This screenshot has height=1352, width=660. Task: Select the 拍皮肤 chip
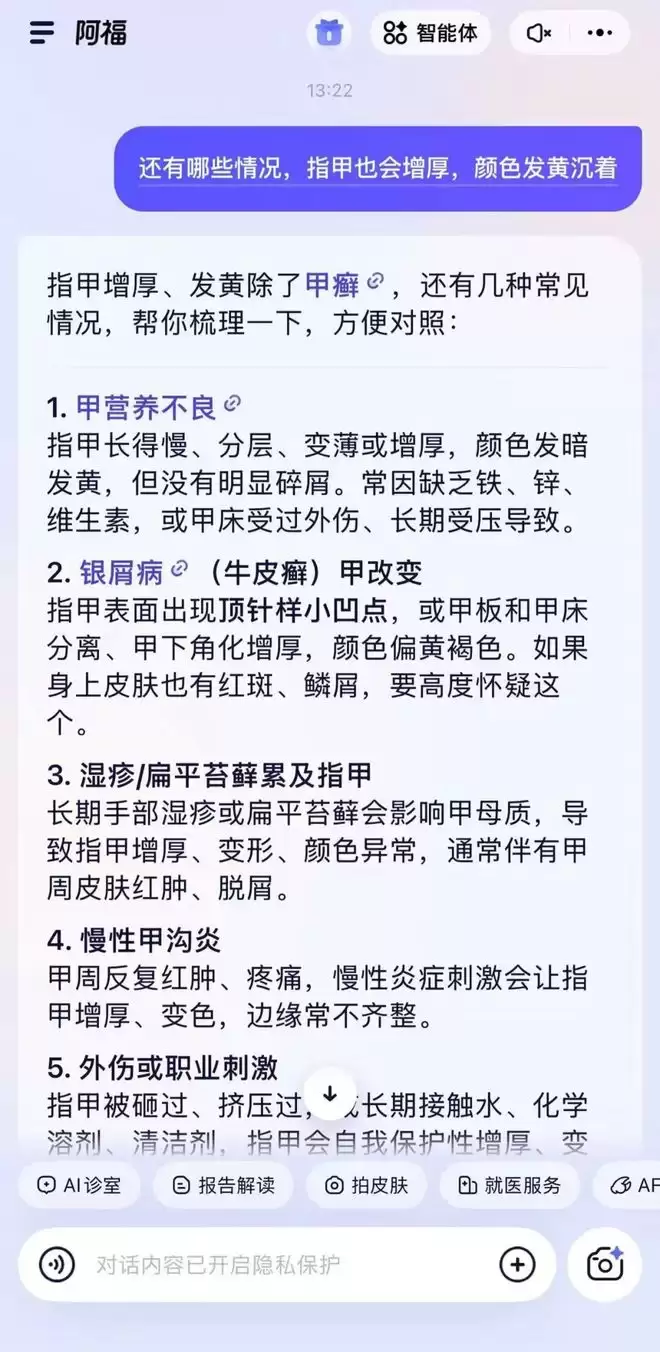click(366, 1185)
